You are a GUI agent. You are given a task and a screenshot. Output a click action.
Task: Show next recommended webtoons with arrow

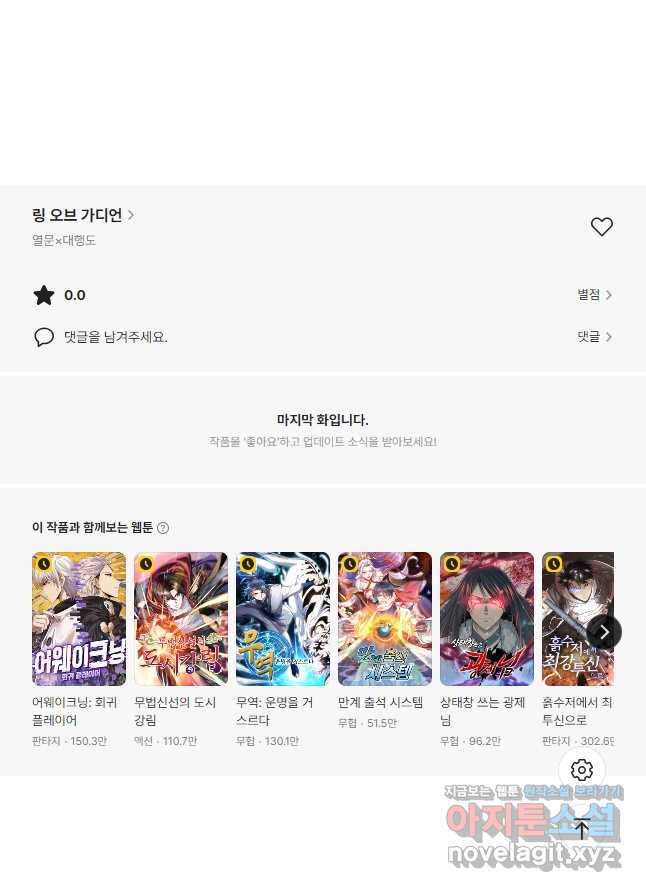click(x=604, y=632)
